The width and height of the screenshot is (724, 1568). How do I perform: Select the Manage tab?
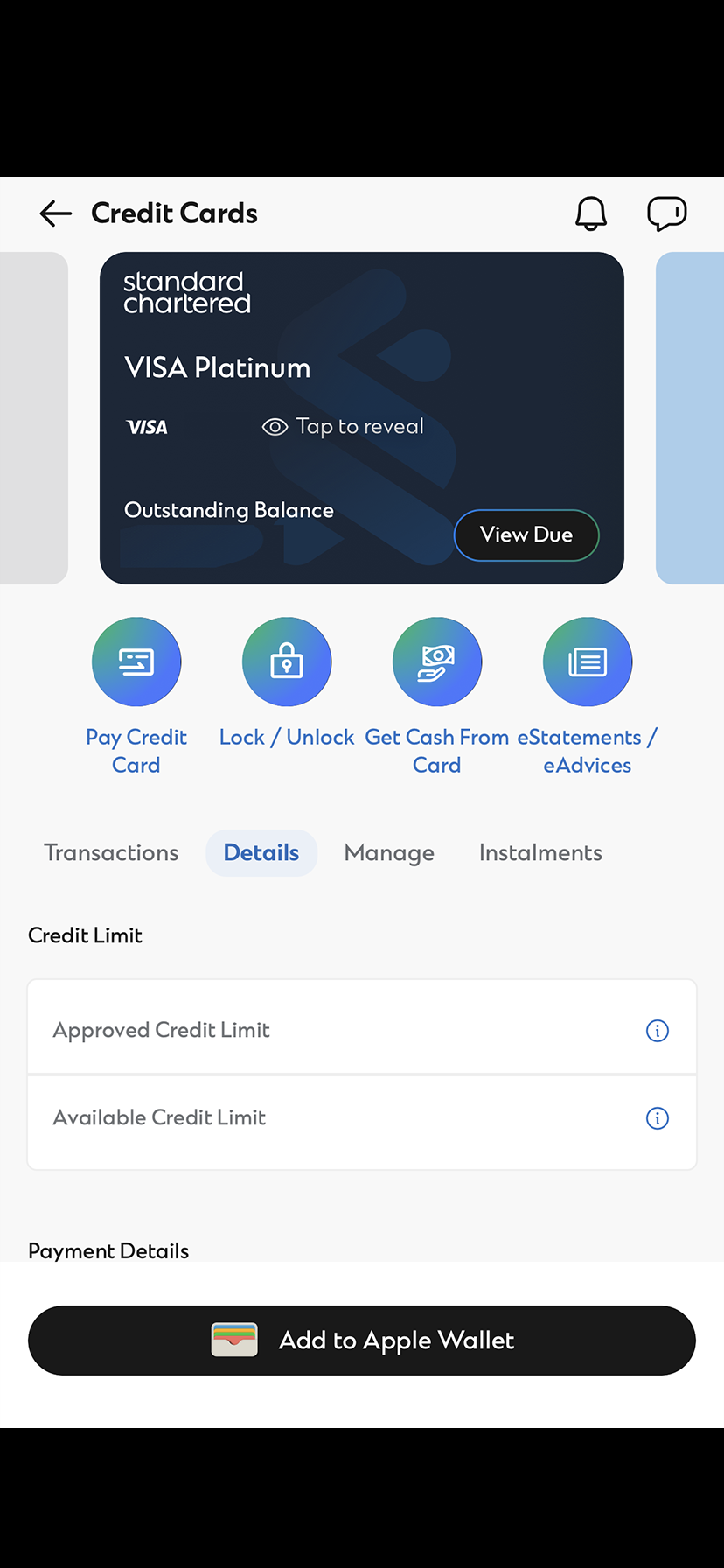coord(389,852)
